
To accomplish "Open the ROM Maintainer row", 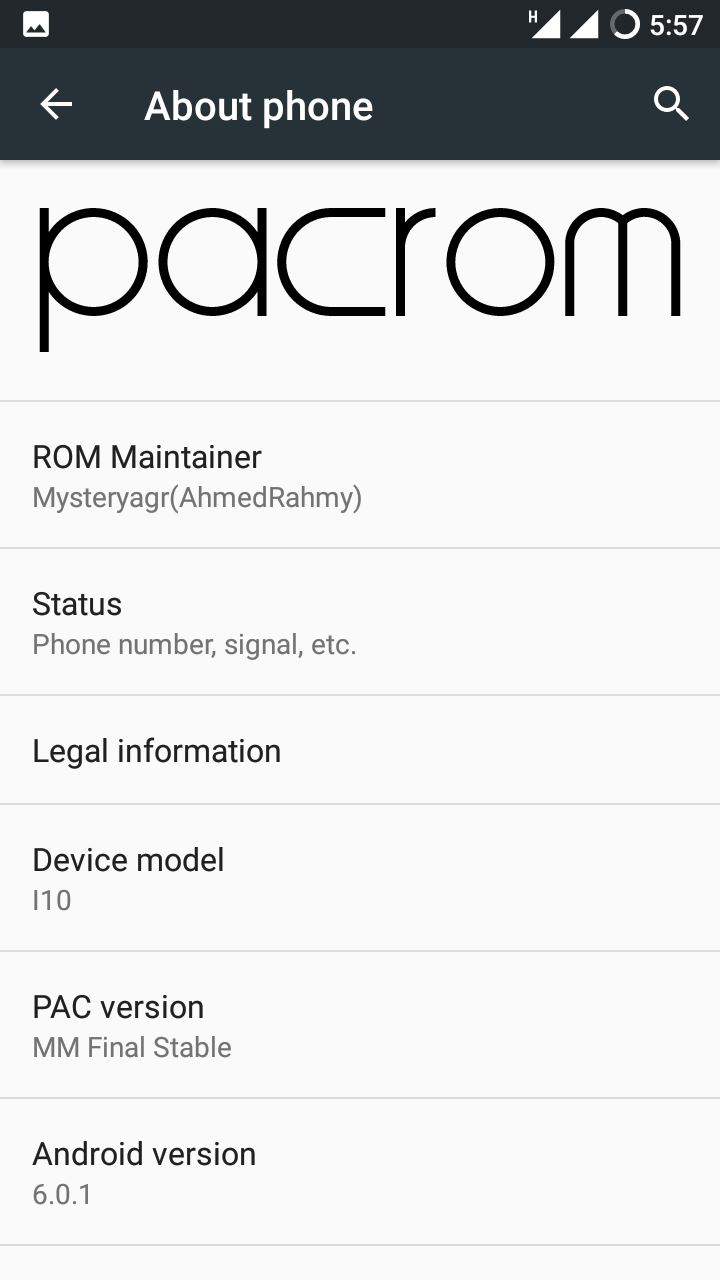I will coord(360,475).
